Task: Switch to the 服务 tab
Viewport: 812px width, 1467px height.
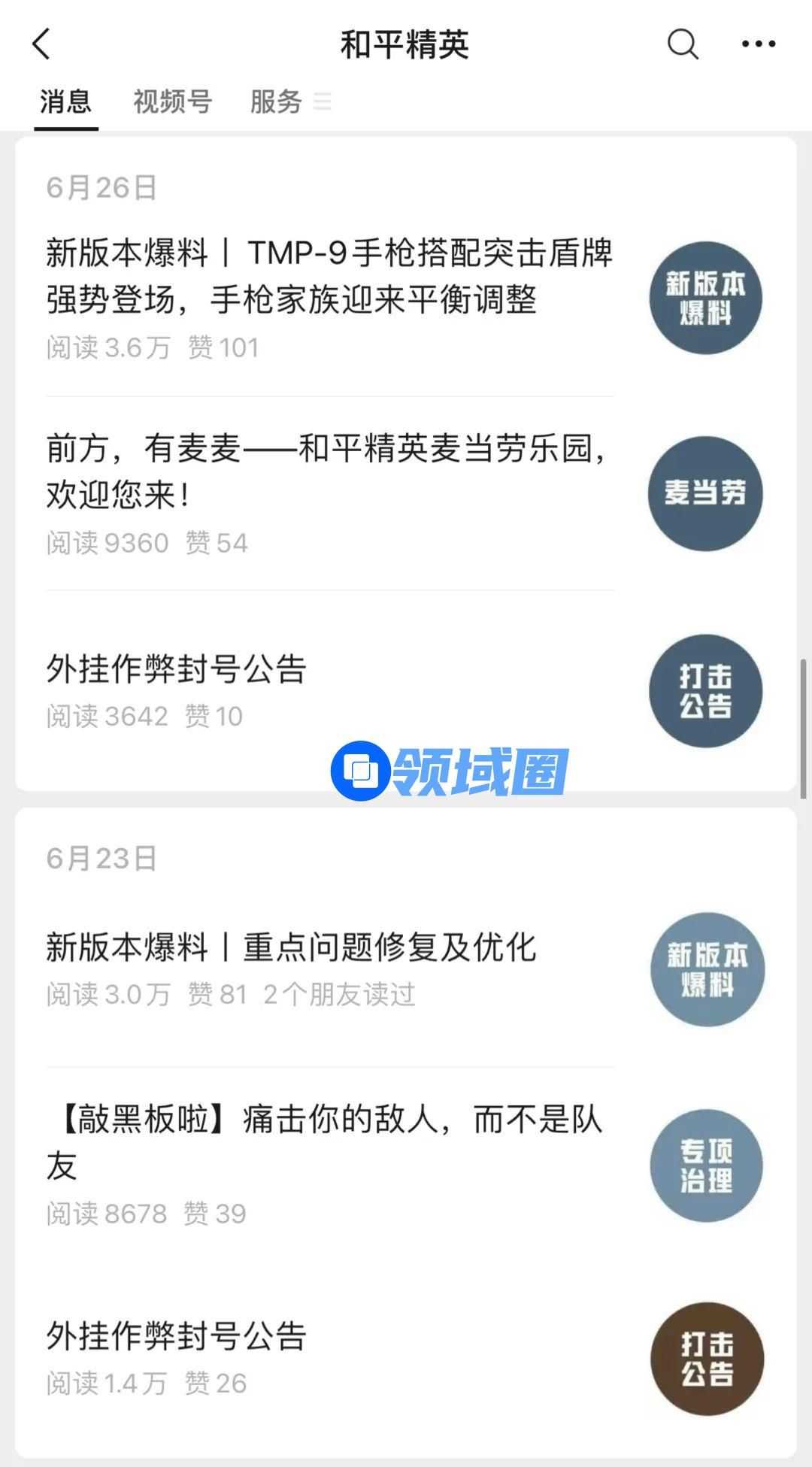Action: (x=277, y=102)
